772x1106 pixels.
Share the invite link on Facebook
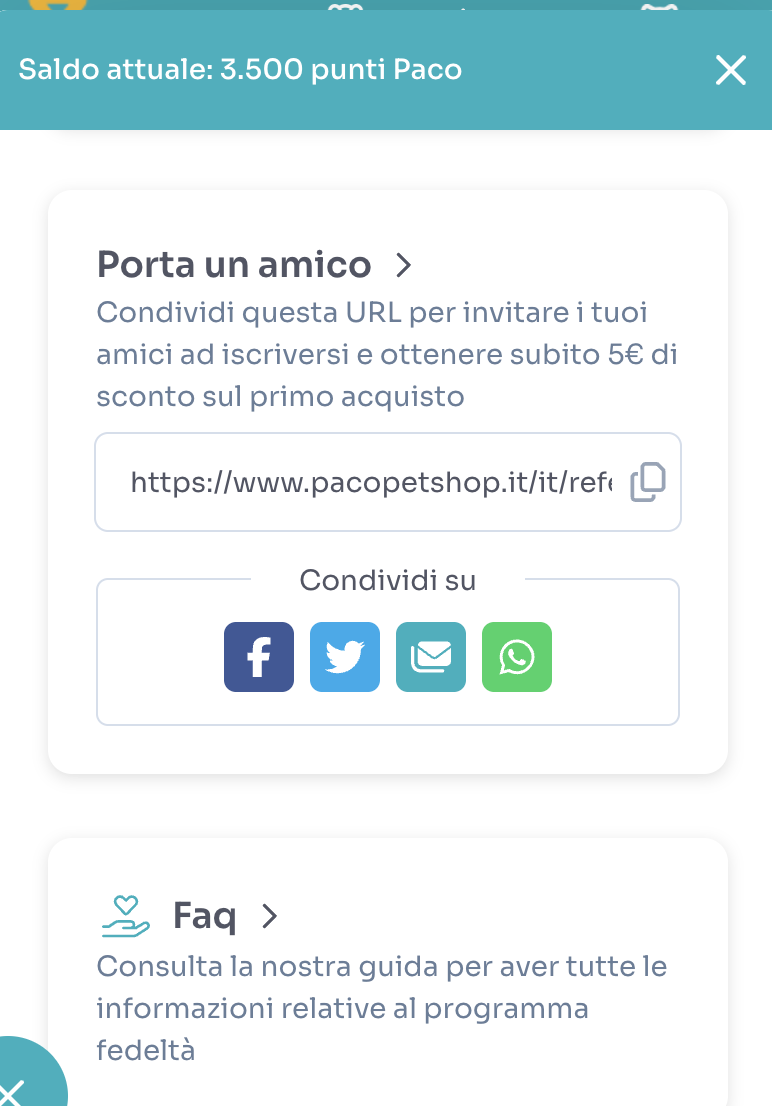click(259, 657)
